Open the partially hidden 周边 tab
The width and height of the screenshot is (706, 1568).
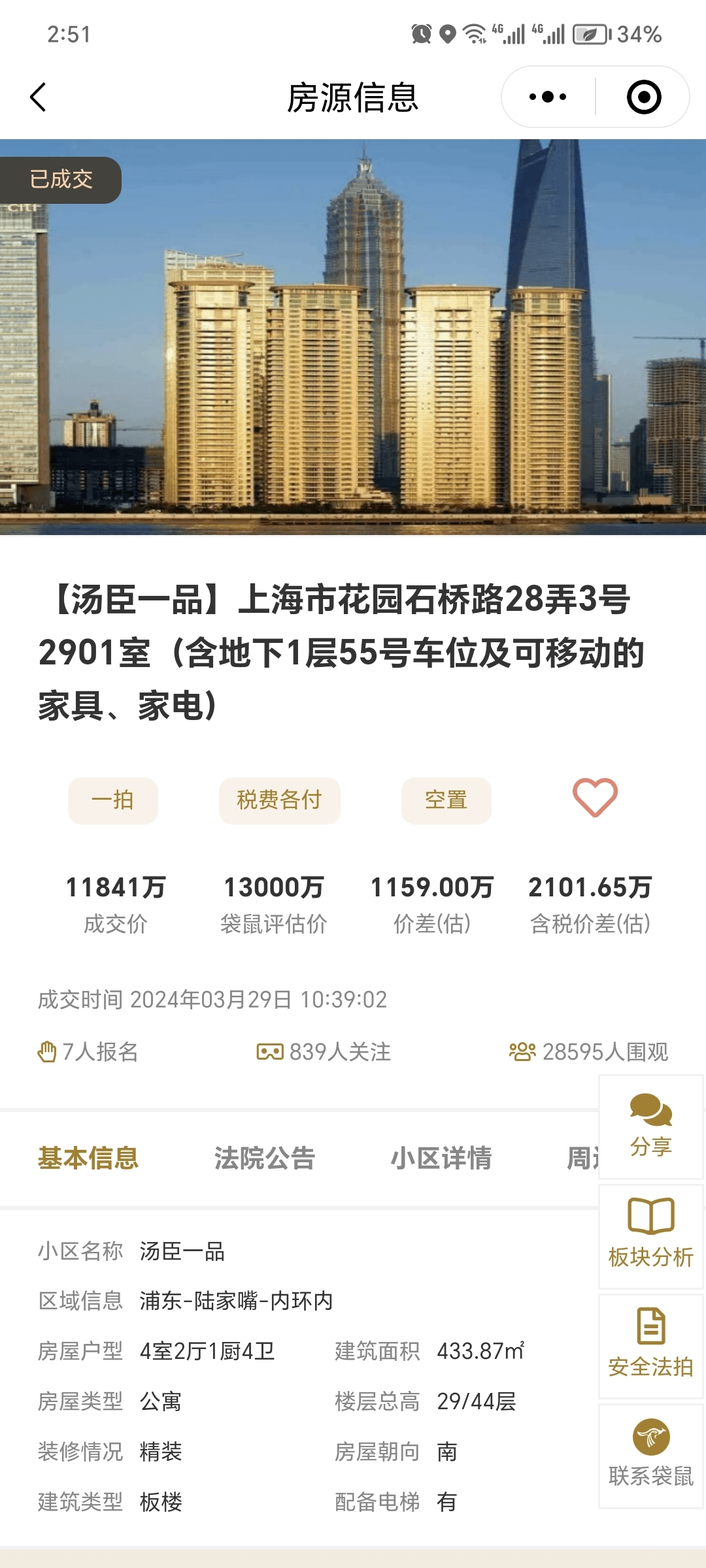(x=580, y=1158)
